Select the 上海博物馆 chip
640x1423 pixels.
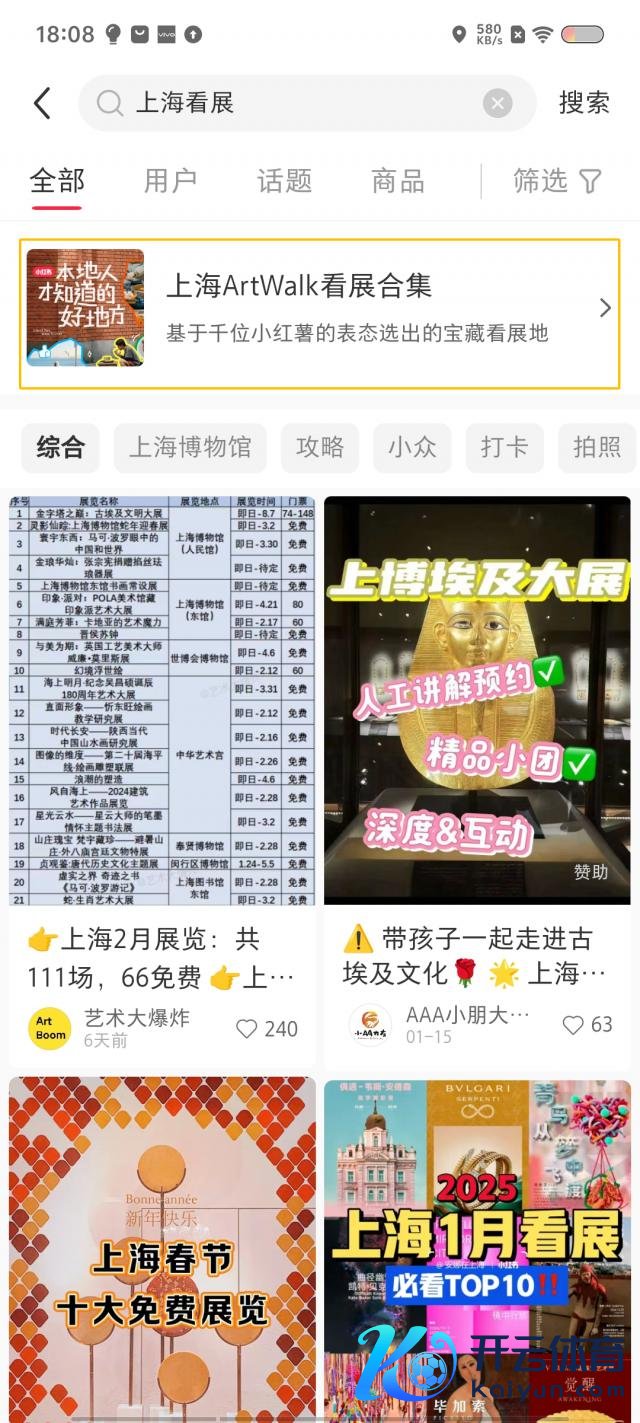click(x=190, y=447)
